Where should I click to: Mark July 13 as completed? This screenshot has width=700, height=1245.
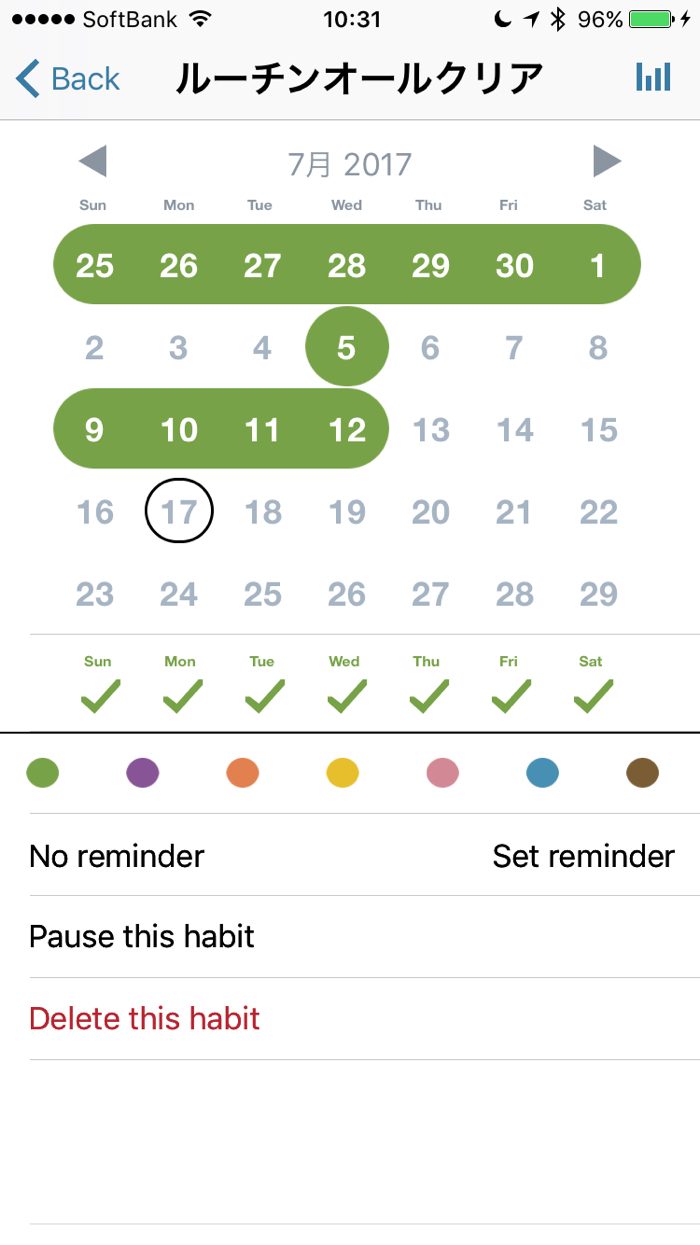pyautogui.click(x=431, y=430)
